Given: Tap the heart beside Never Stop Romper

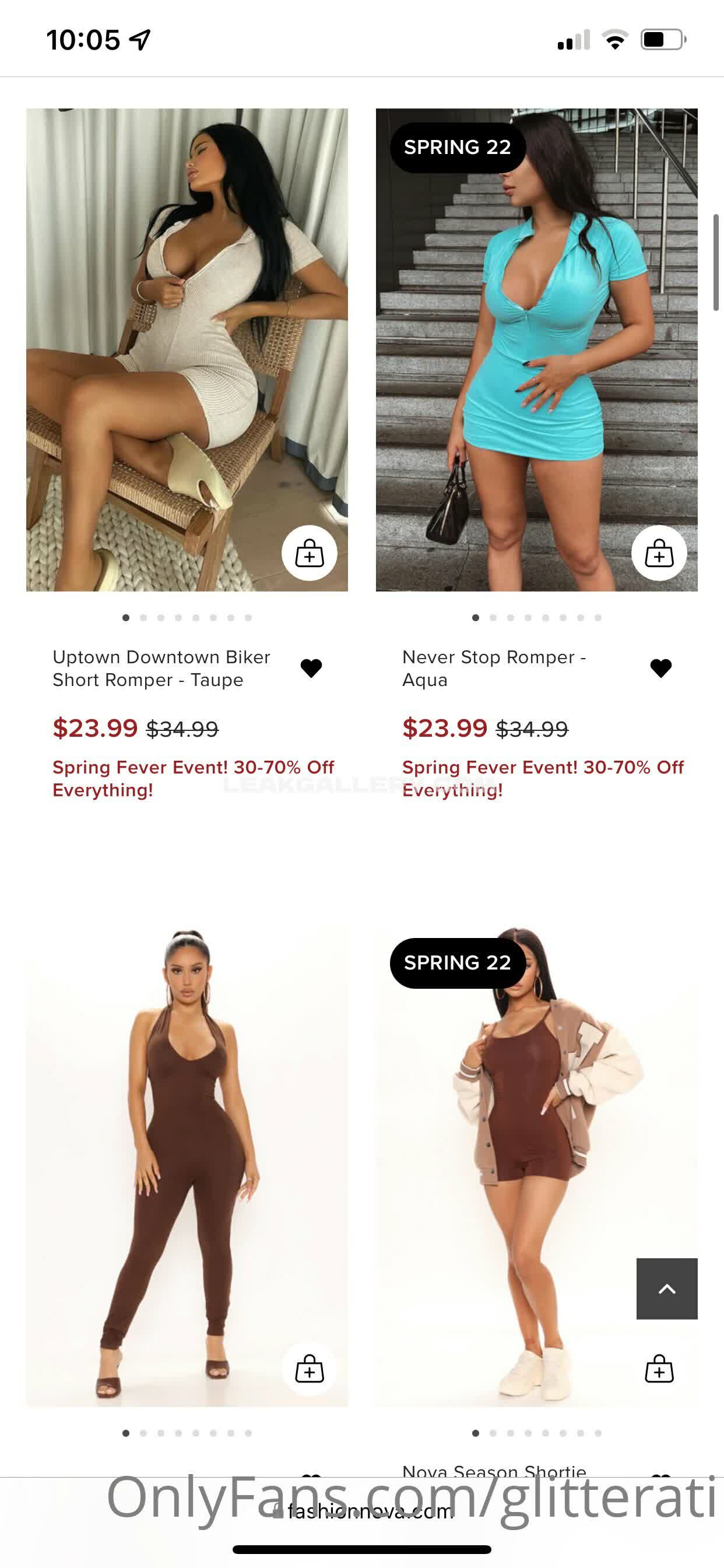Looking at the screenshot, I should (x=660, y=668).
